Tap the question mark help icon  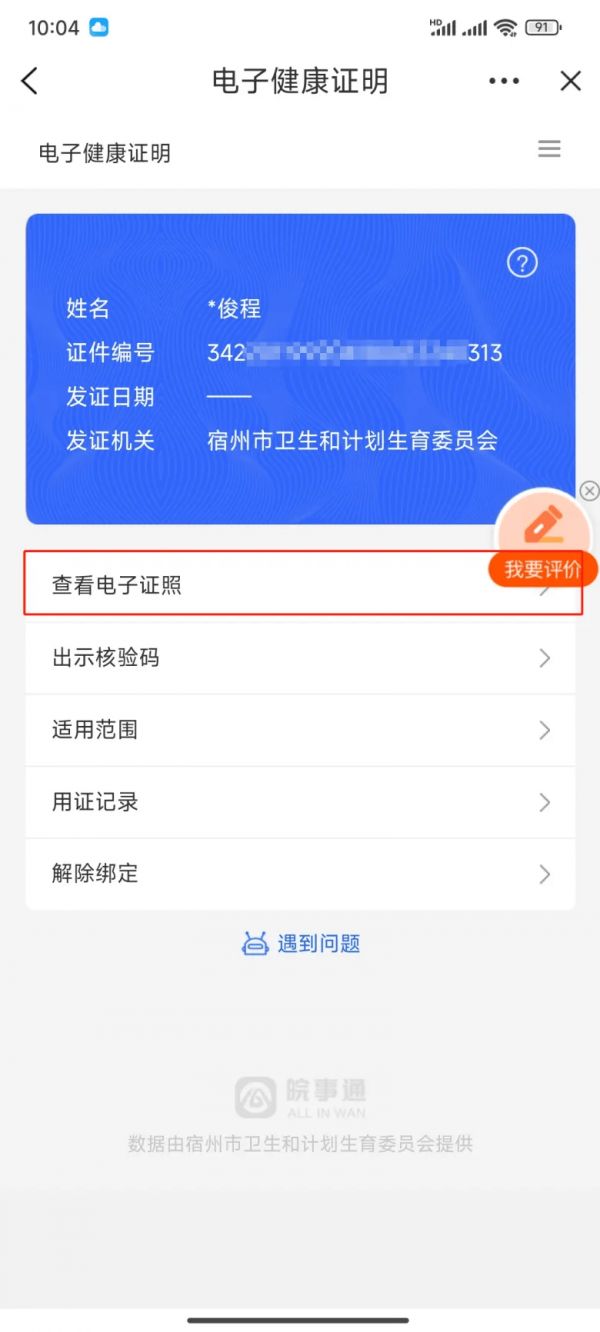[522, 262]
